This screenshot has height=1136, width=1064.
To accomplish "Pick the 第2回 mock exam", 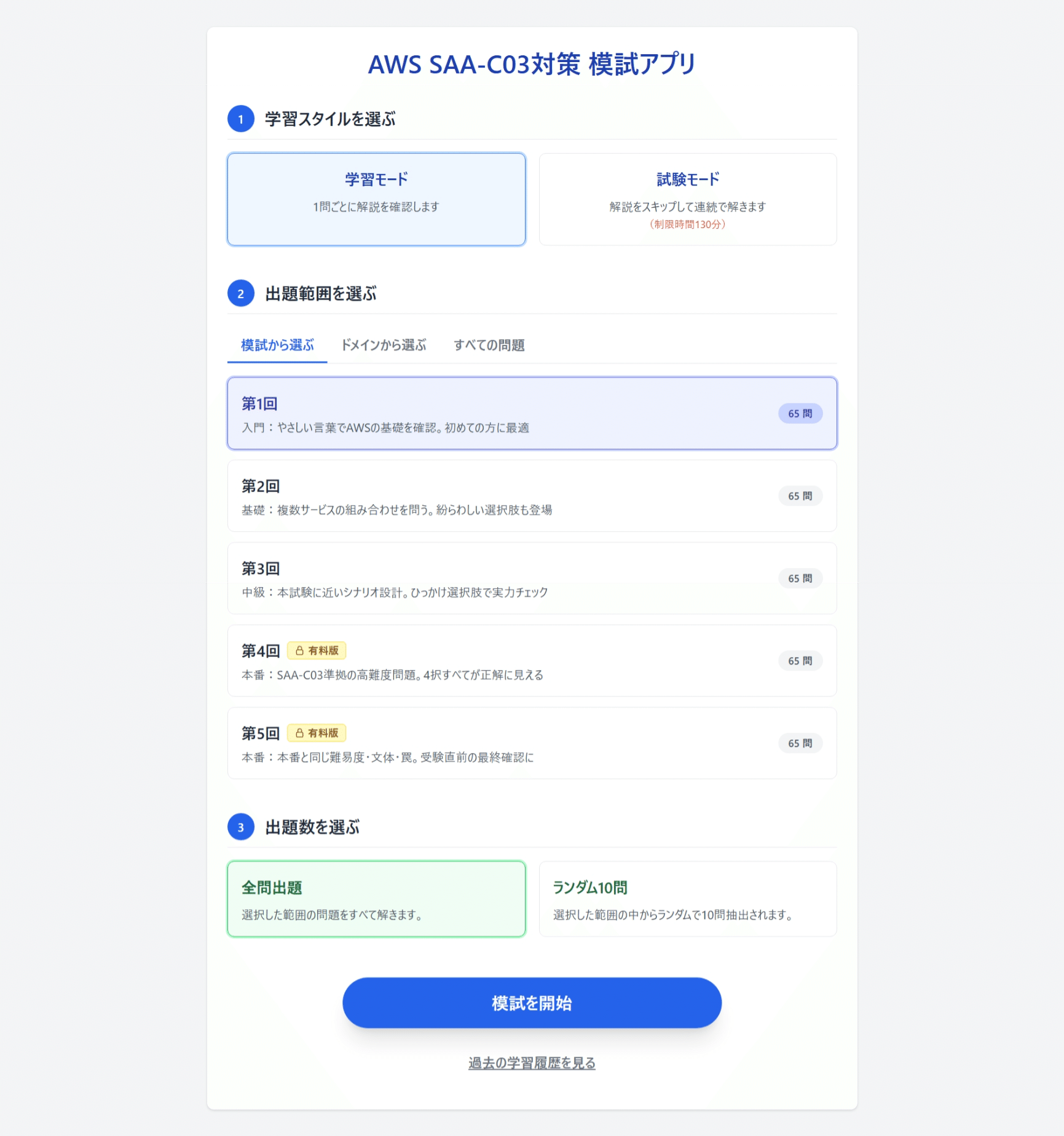I will (x=532, y=496).
